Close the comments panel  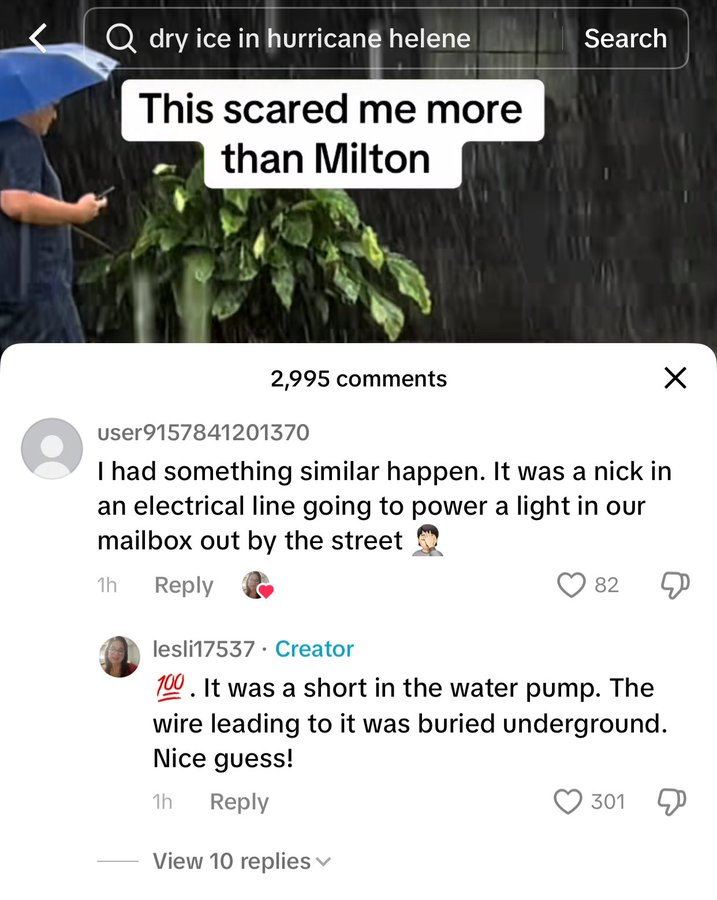[x=675, y=378]
